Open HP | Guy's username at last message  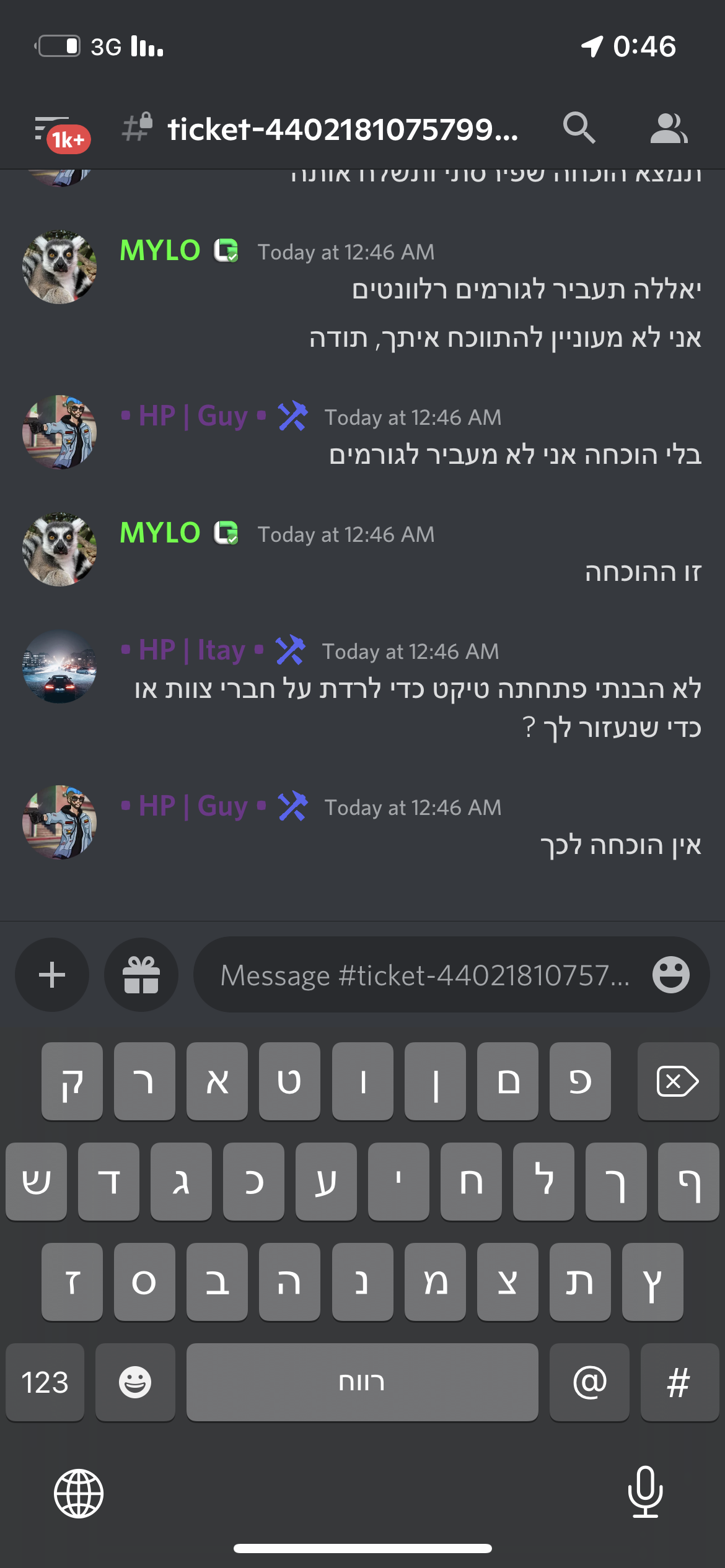(193, 806)
